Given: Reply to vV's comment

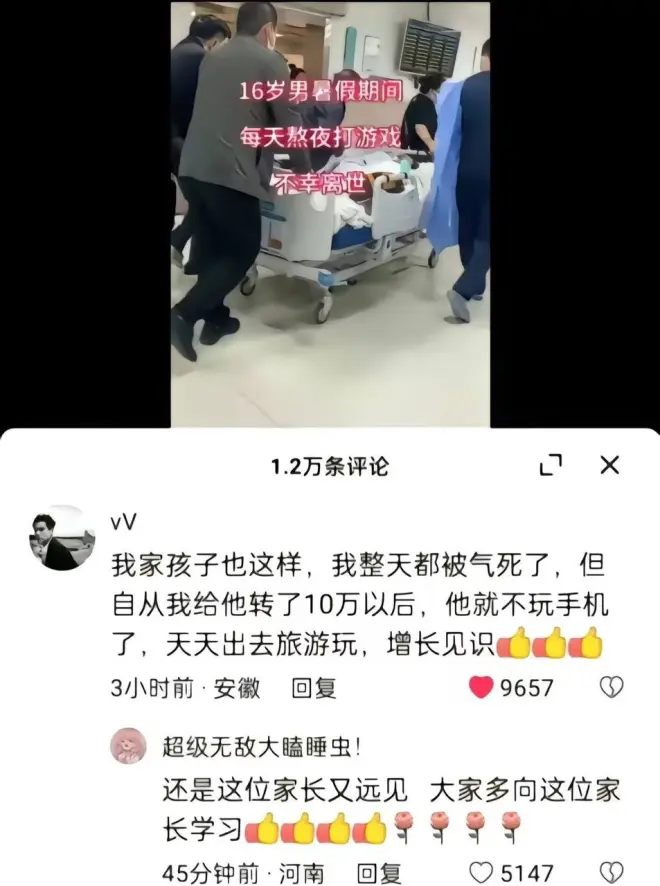Looking at the screenshot, I should (x=313, y=688).
